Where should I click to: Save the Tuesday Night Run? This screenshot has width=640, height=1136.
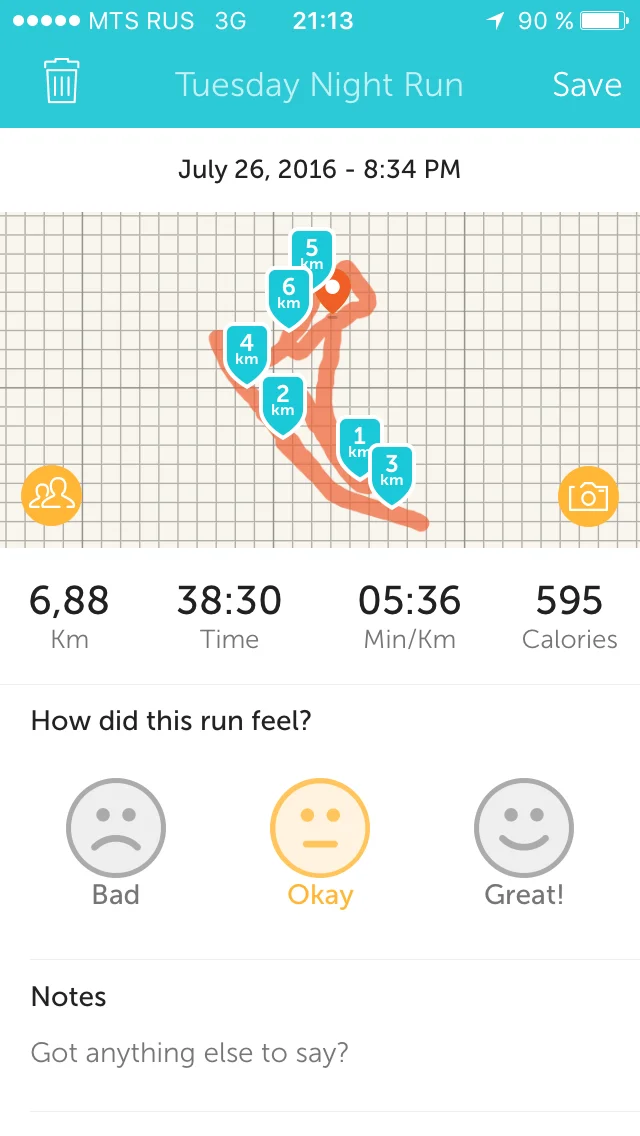[587, 85]
